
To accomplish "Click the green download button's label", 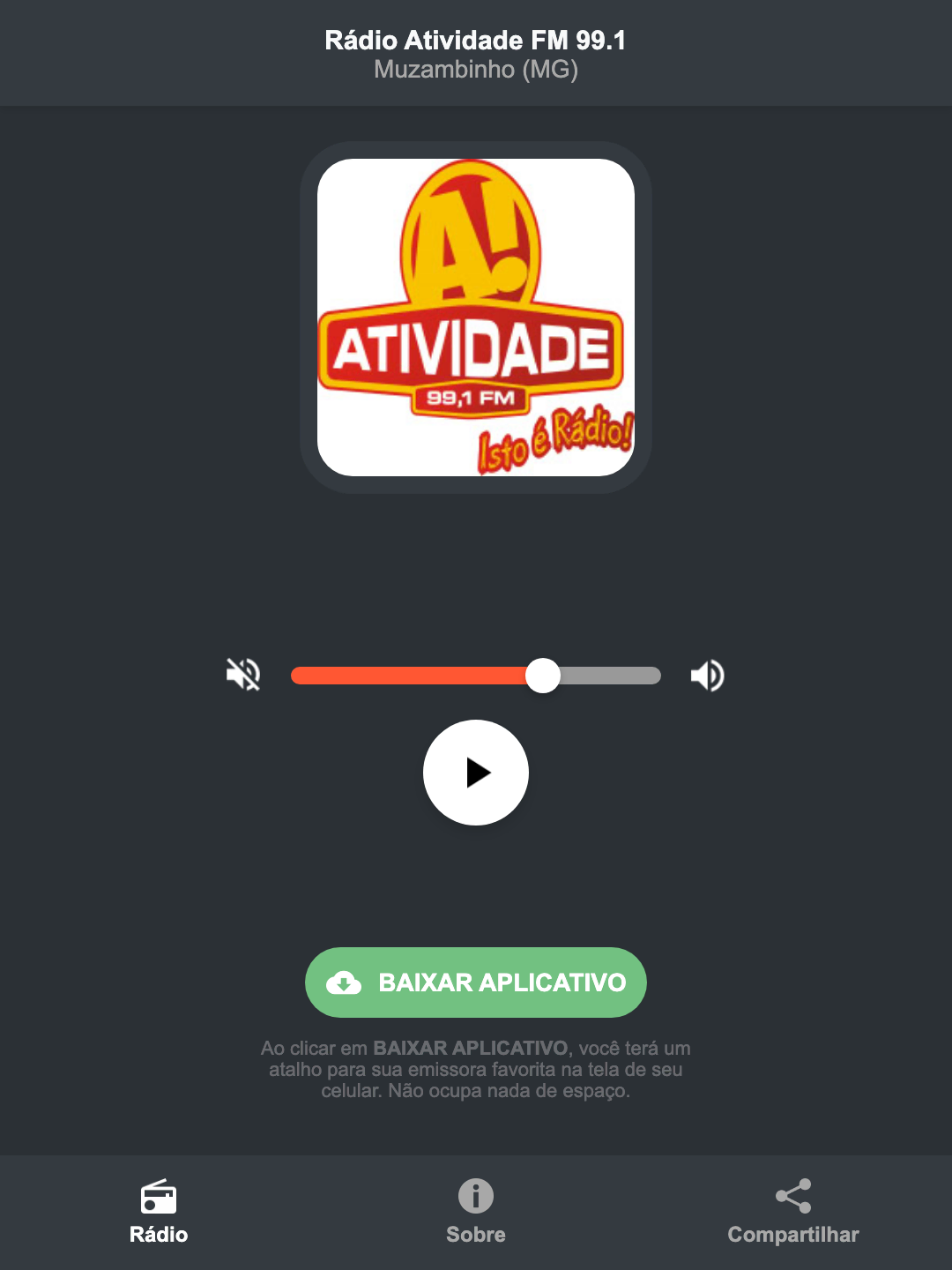I will 501,982.
